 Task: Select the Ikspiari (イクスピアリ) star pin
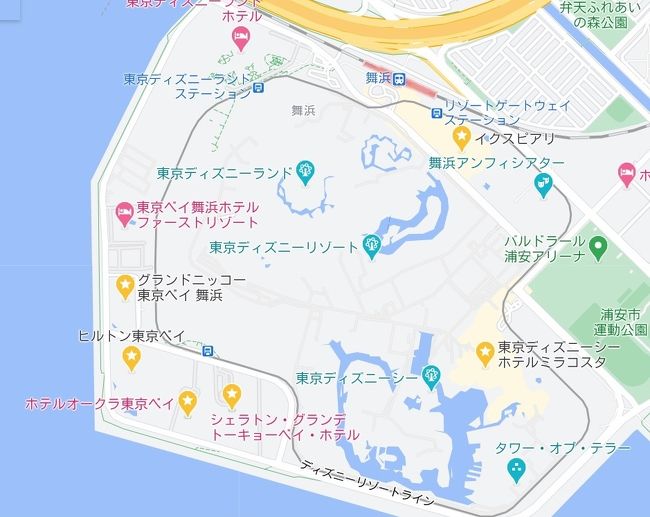pyautogui.click(x=461, y=136)
